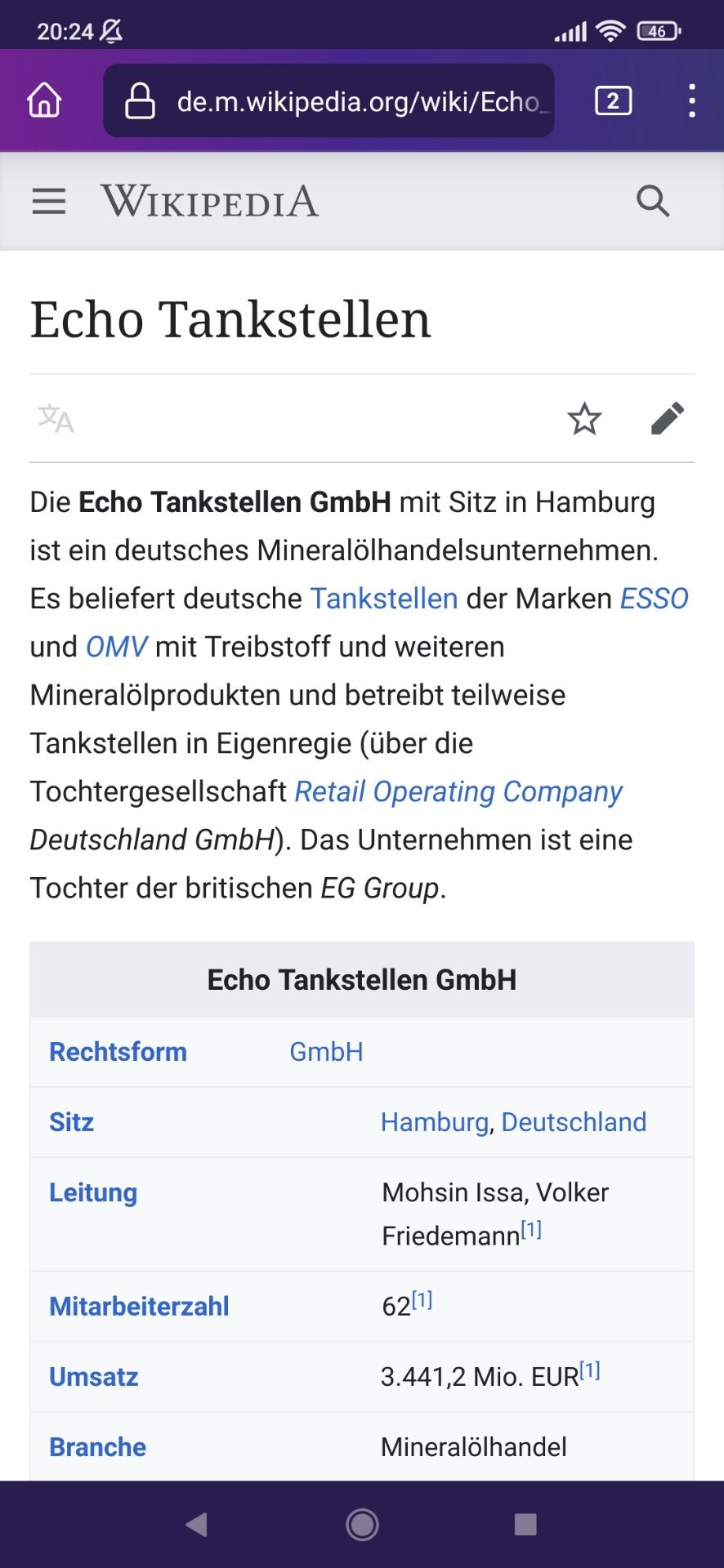Tap the system back button
724x1568 pixels.
pyautogui.click(x=196, y=1525)
